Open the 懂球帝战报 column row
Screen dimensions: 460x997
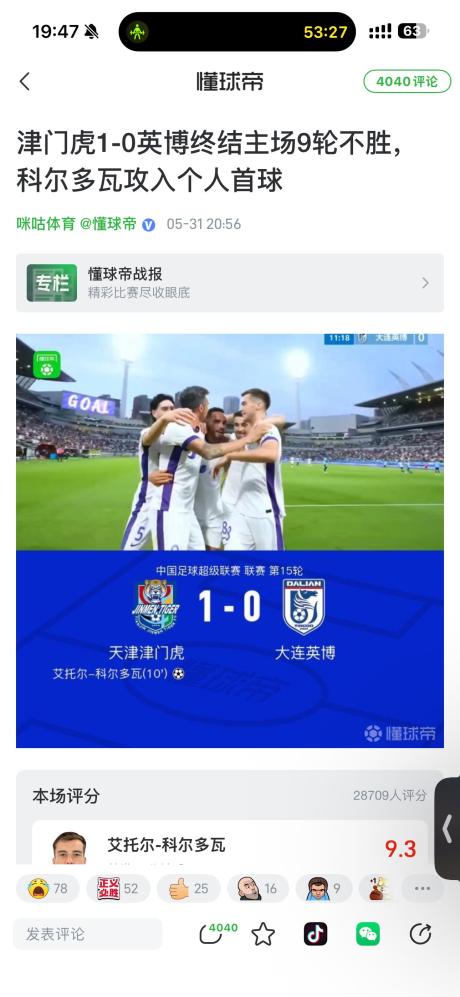[x=230, y=283]
